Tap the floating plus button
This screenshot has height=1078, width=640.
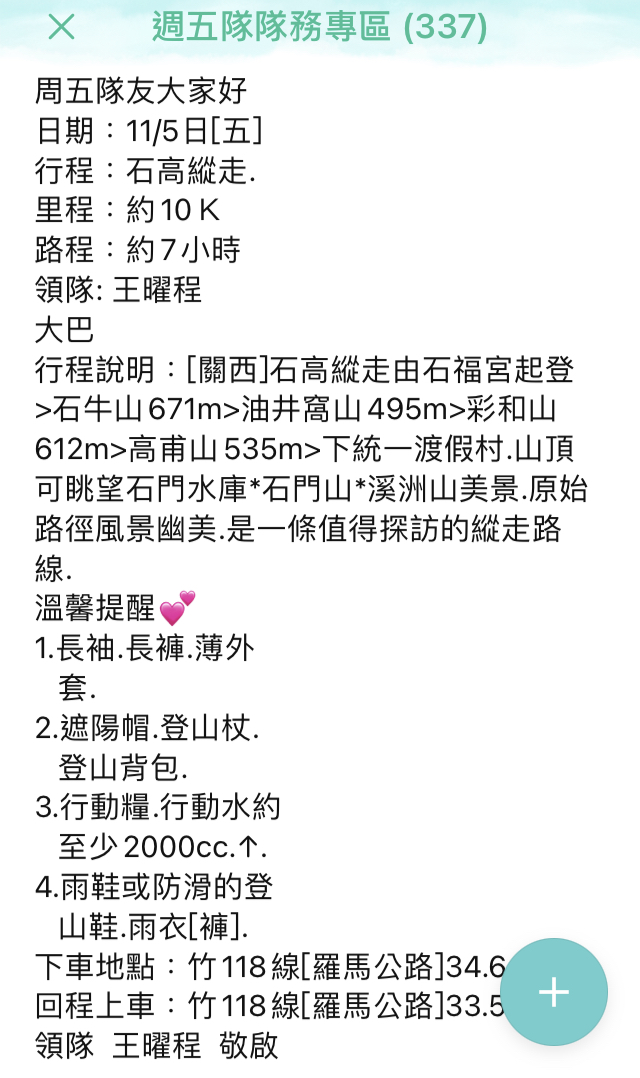click(x=553, y=992)
